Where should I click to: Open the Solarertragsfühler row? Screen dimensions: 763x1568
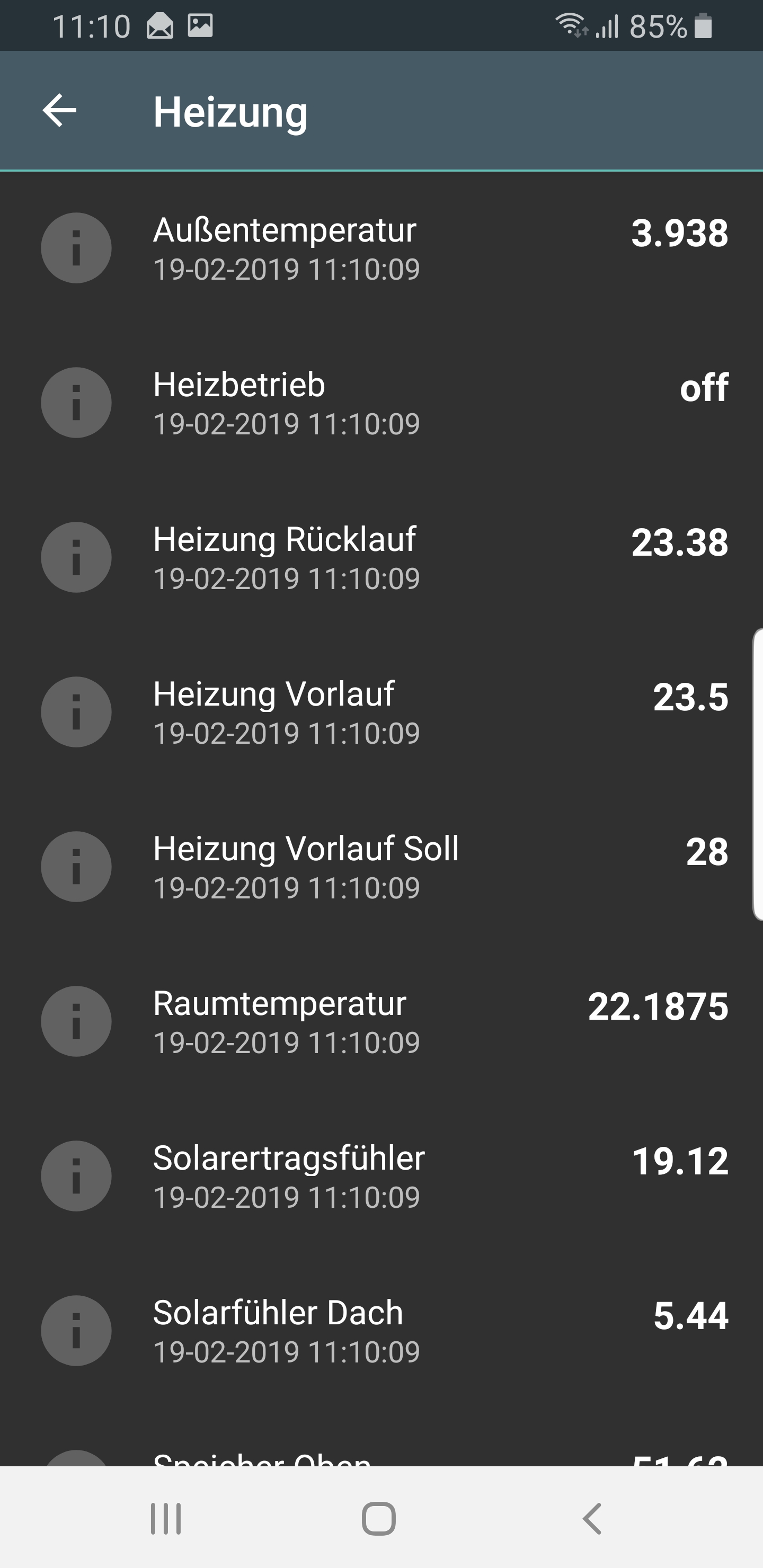point(381,1176)
